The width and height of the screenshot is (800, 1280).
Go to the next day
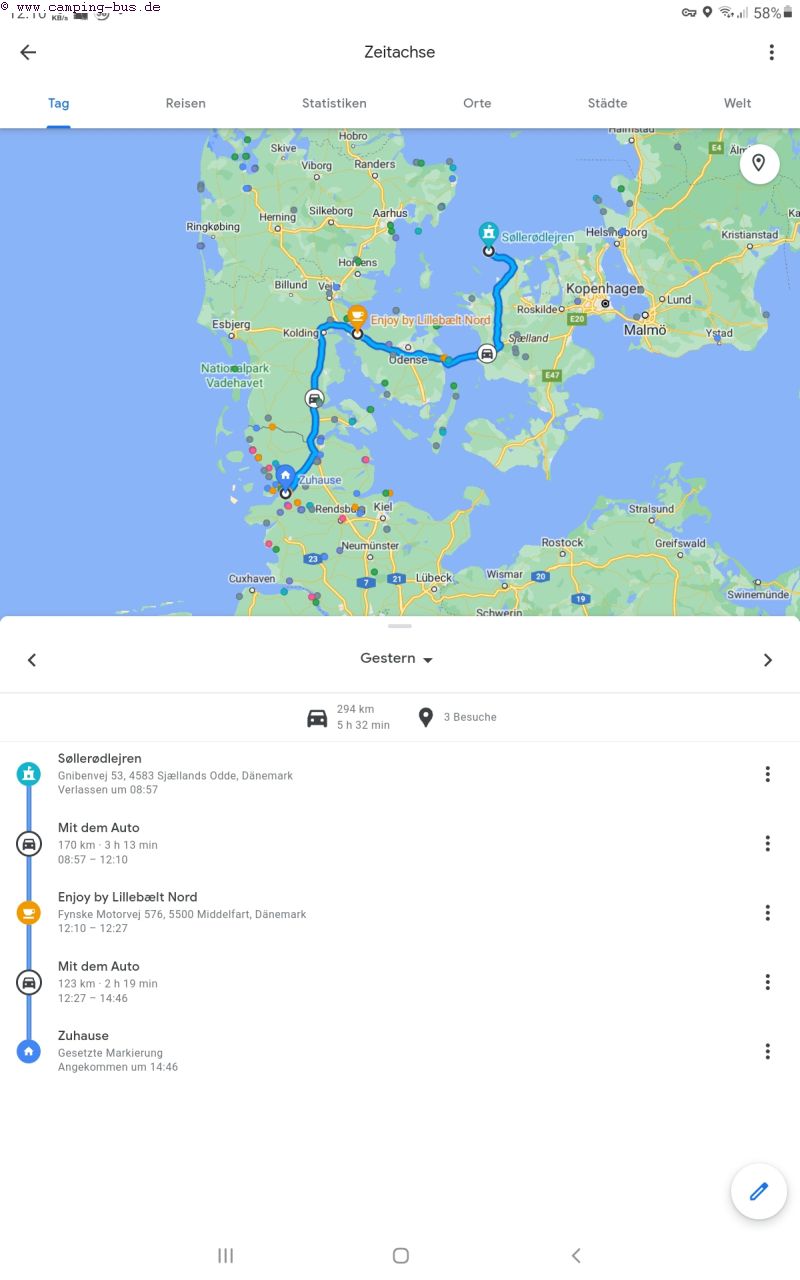click(x=767, y=660)
